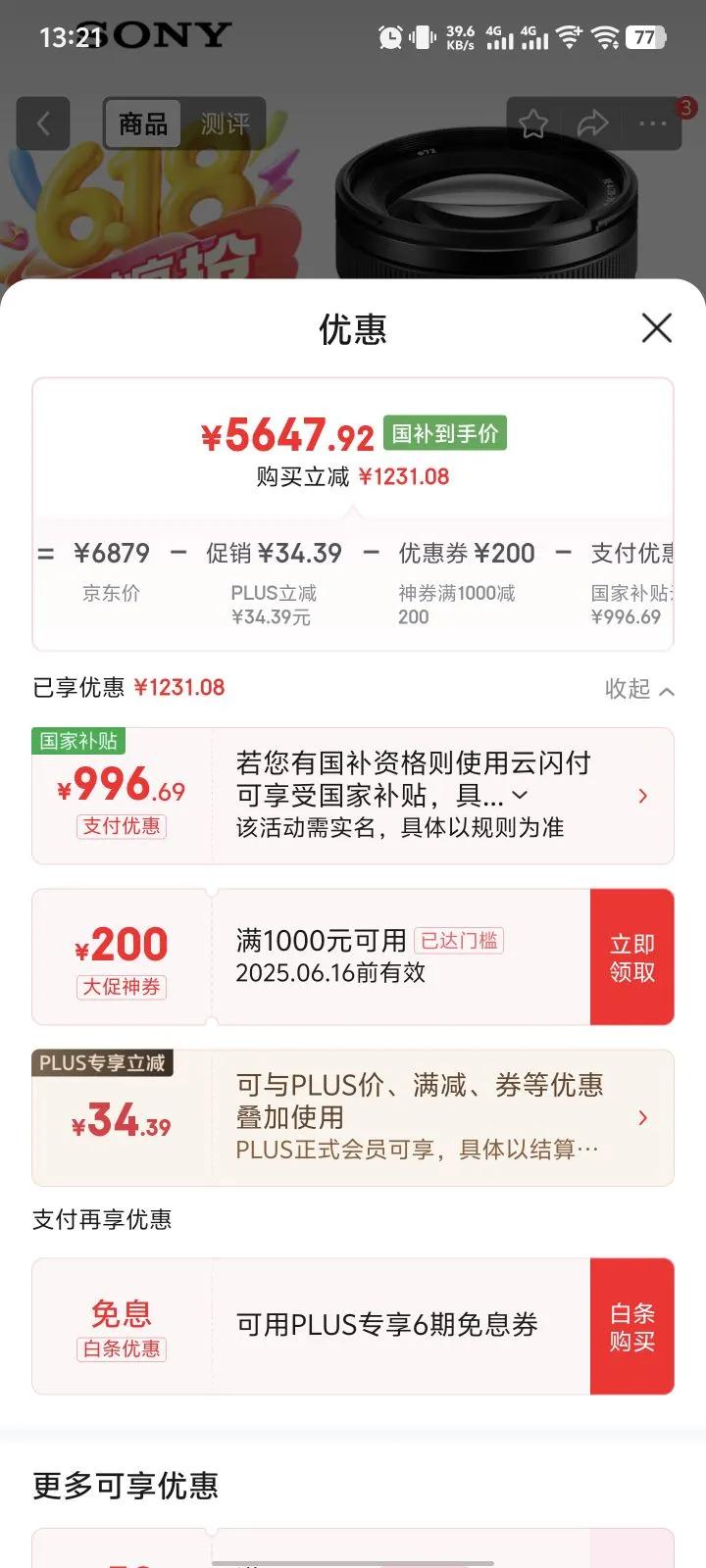Image resolution: width=706 pixels, height=1568 pixels.
Task: Tap the share arrow icon
Action: tap(593, 122)
